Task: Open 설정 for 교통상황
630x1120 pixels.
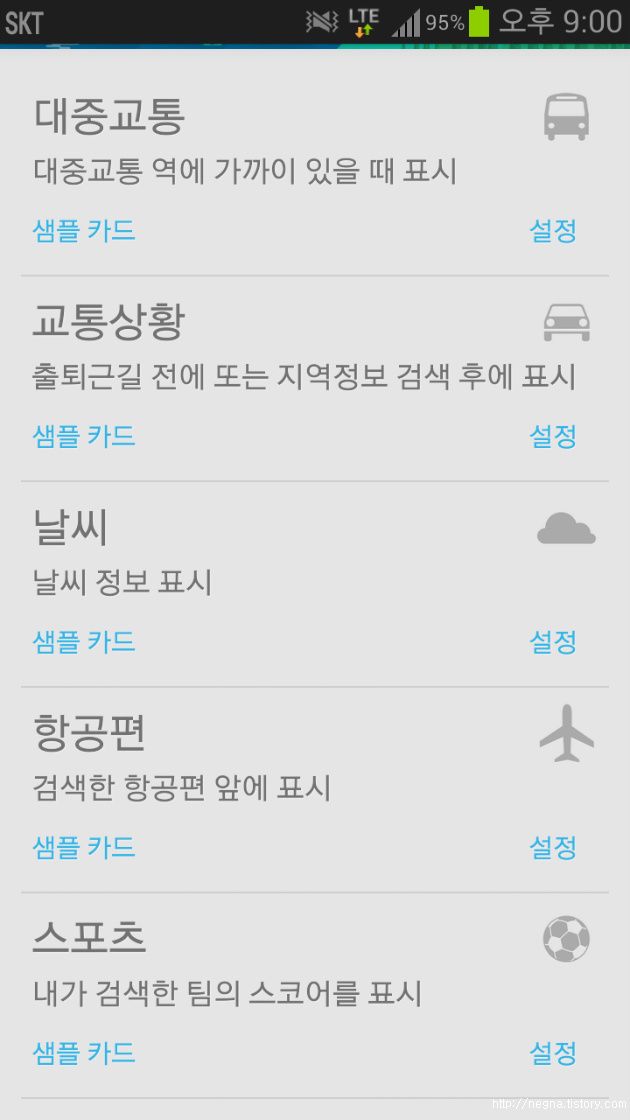Action: 552,436
